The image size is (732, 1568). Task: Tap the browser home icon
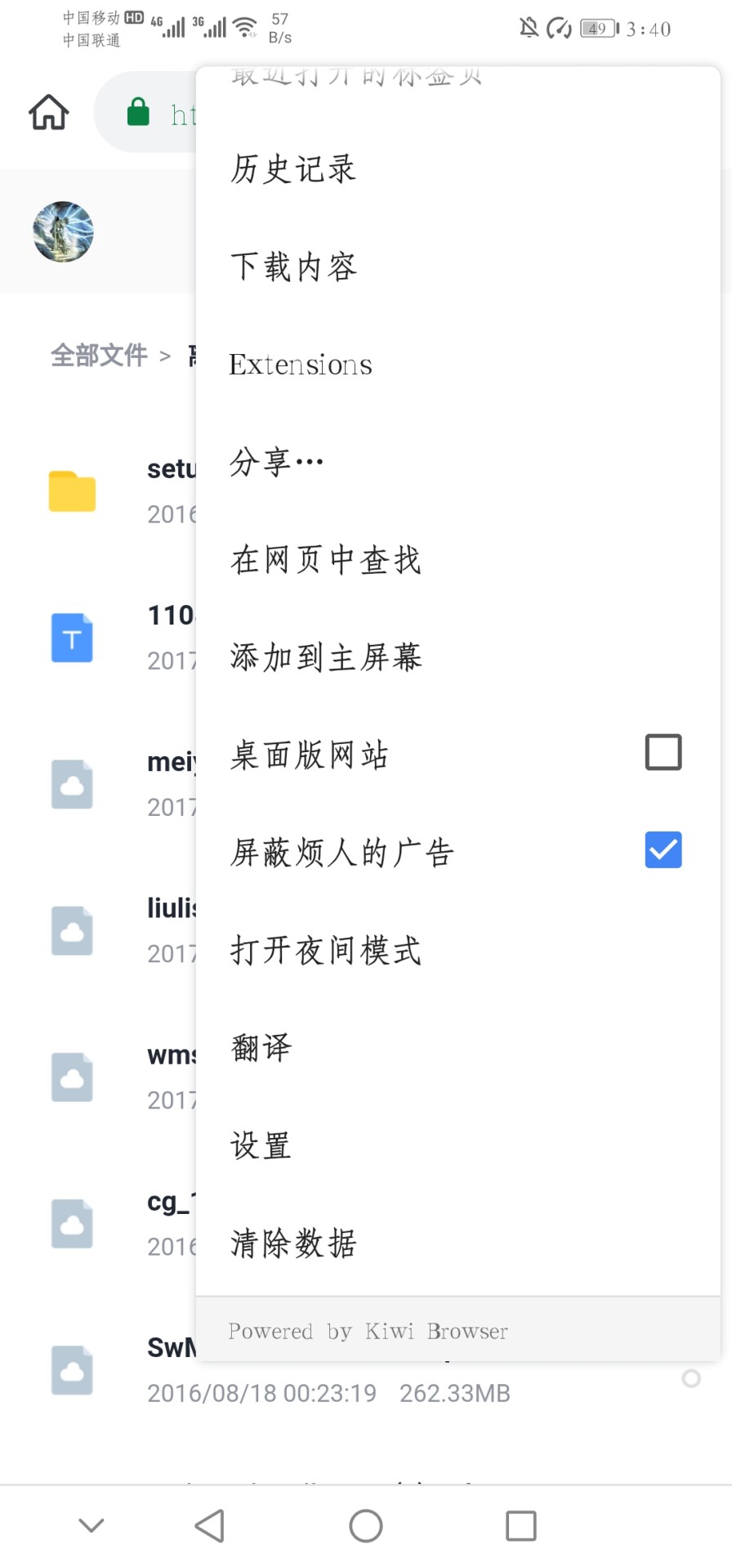[x=49, y=112]
